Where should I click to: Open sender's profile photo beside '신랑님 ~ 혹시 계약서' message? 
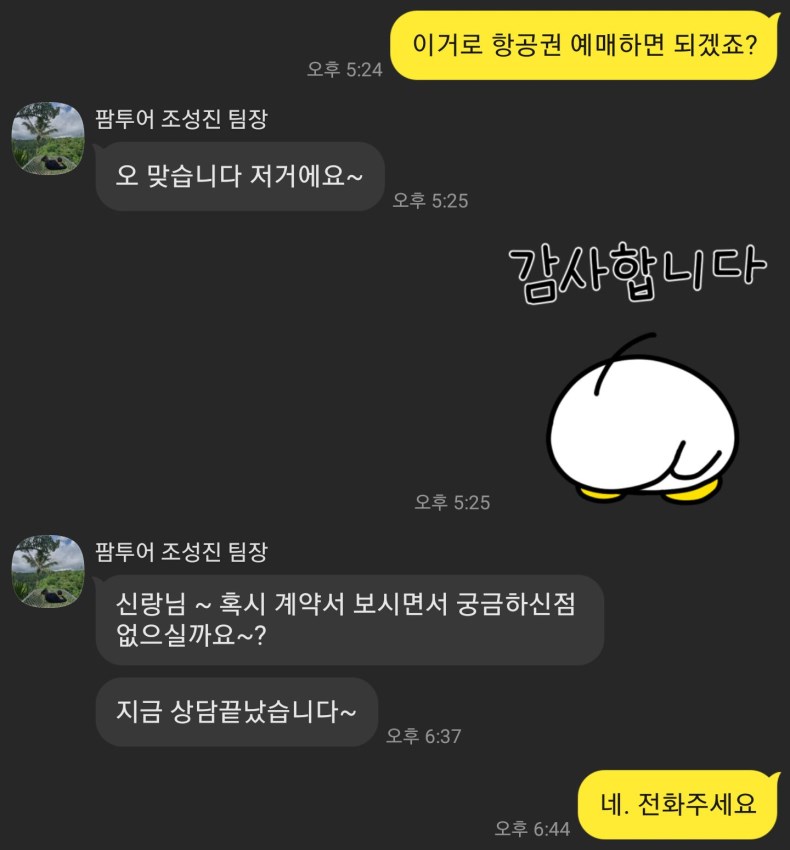47,571
